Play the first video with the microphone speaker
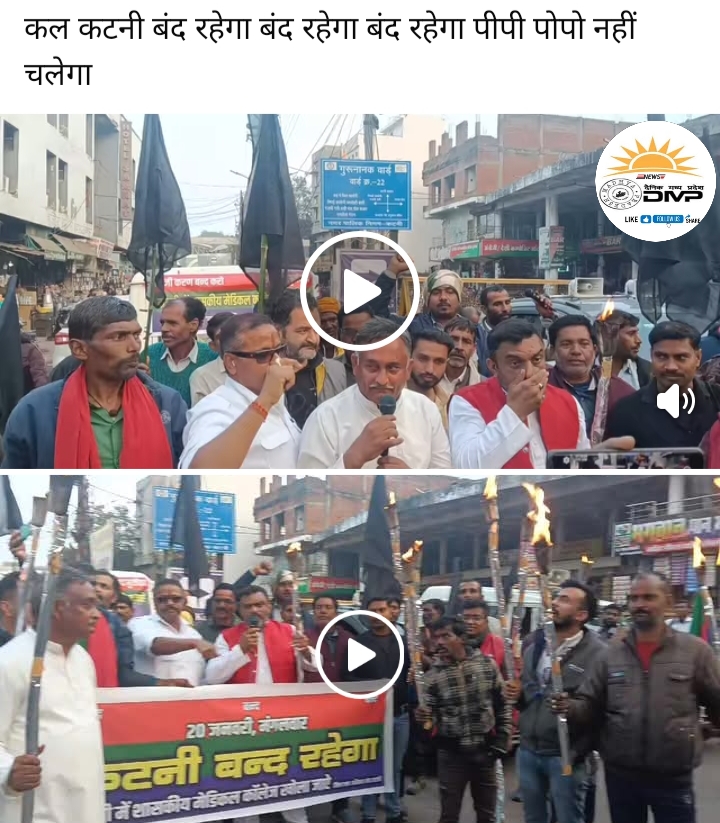Screen dimensions: 720x823 (360, 291)
